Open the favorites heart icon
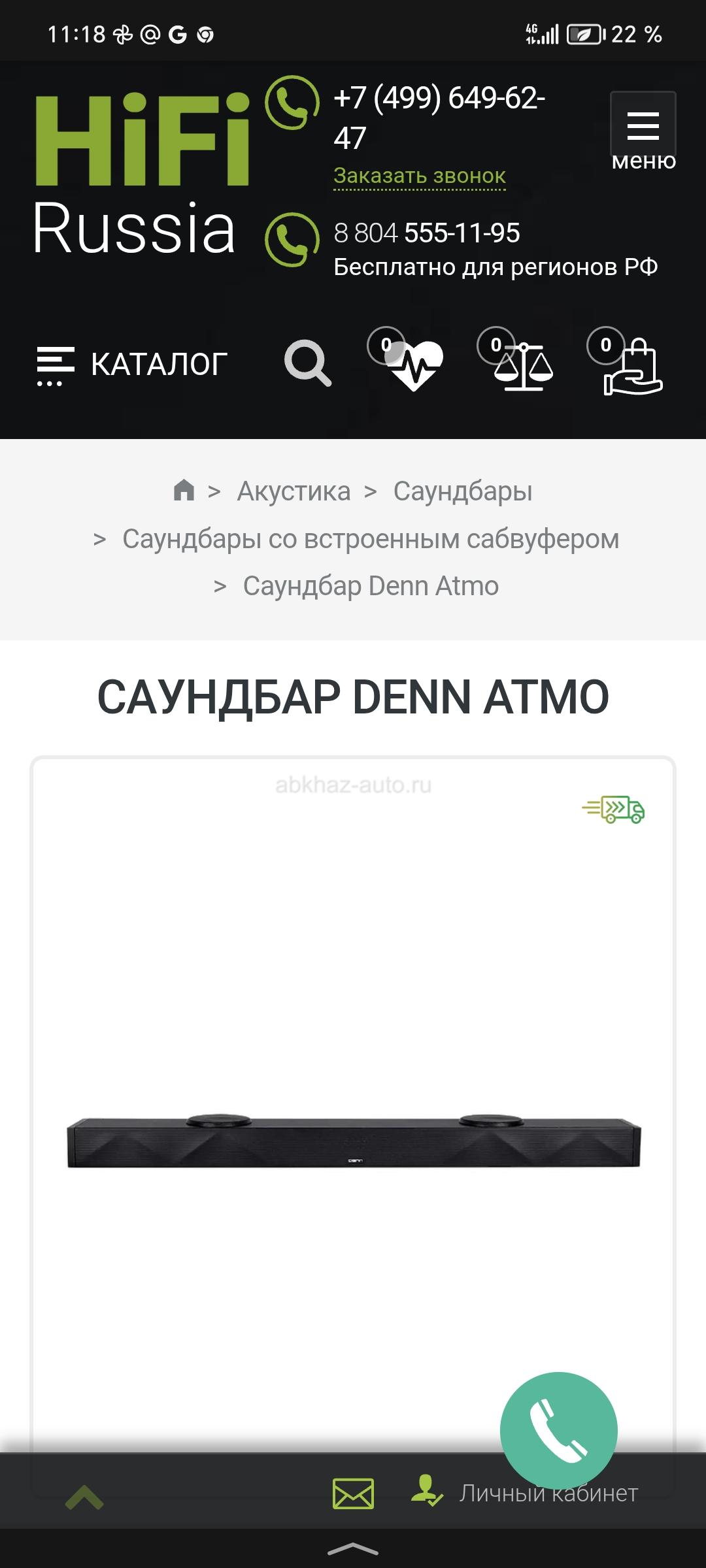The height and width of the screenshot is (1568, 706). tap(407, 359)
